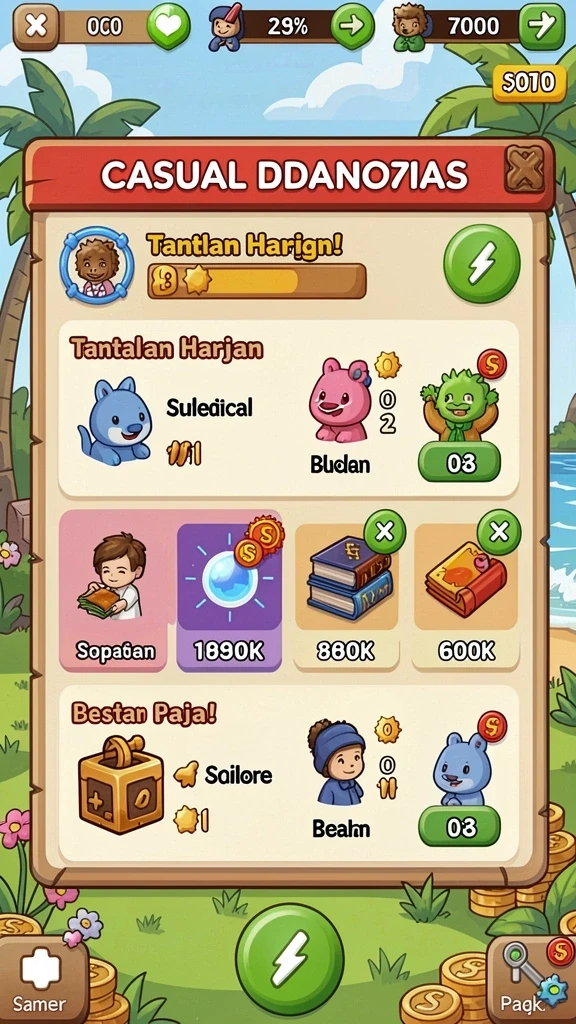Tap the yellow S010 badge
The height and width of the screenshot is (1024, 576).
[x=529, y=84]
